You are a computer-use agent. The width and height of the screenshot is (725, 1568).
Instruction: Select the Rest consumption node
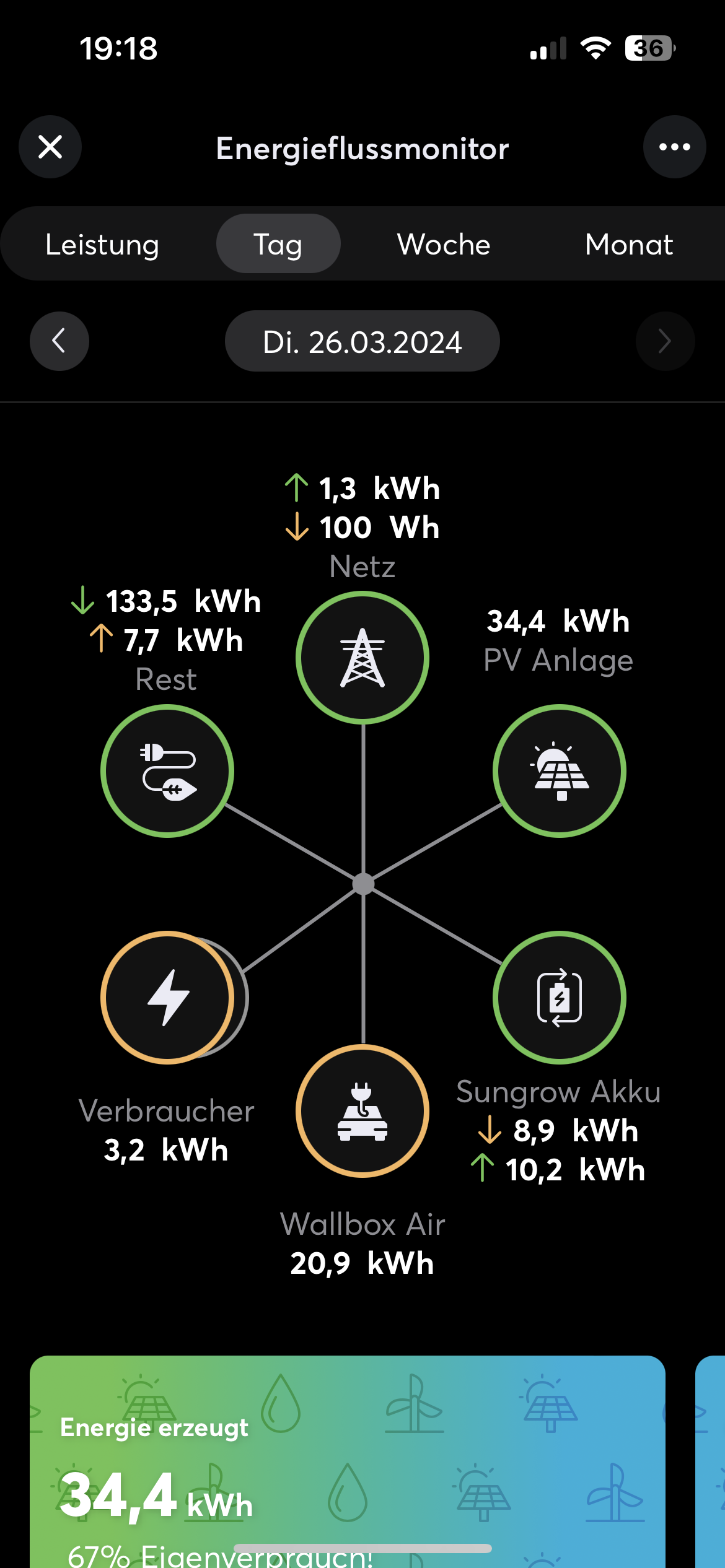point(167,771)
